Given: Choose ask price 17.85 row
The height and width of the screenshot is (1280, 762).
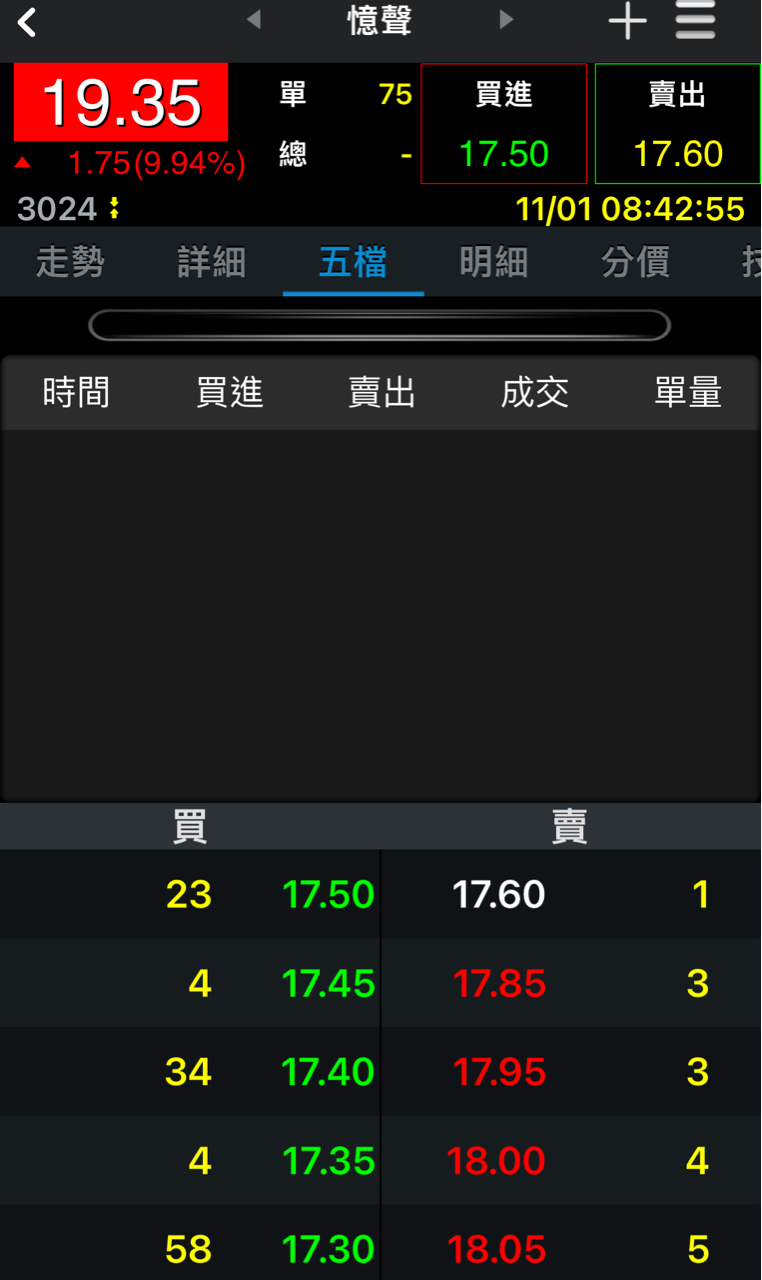Looking at the screenshot, I should click(499, 984).
